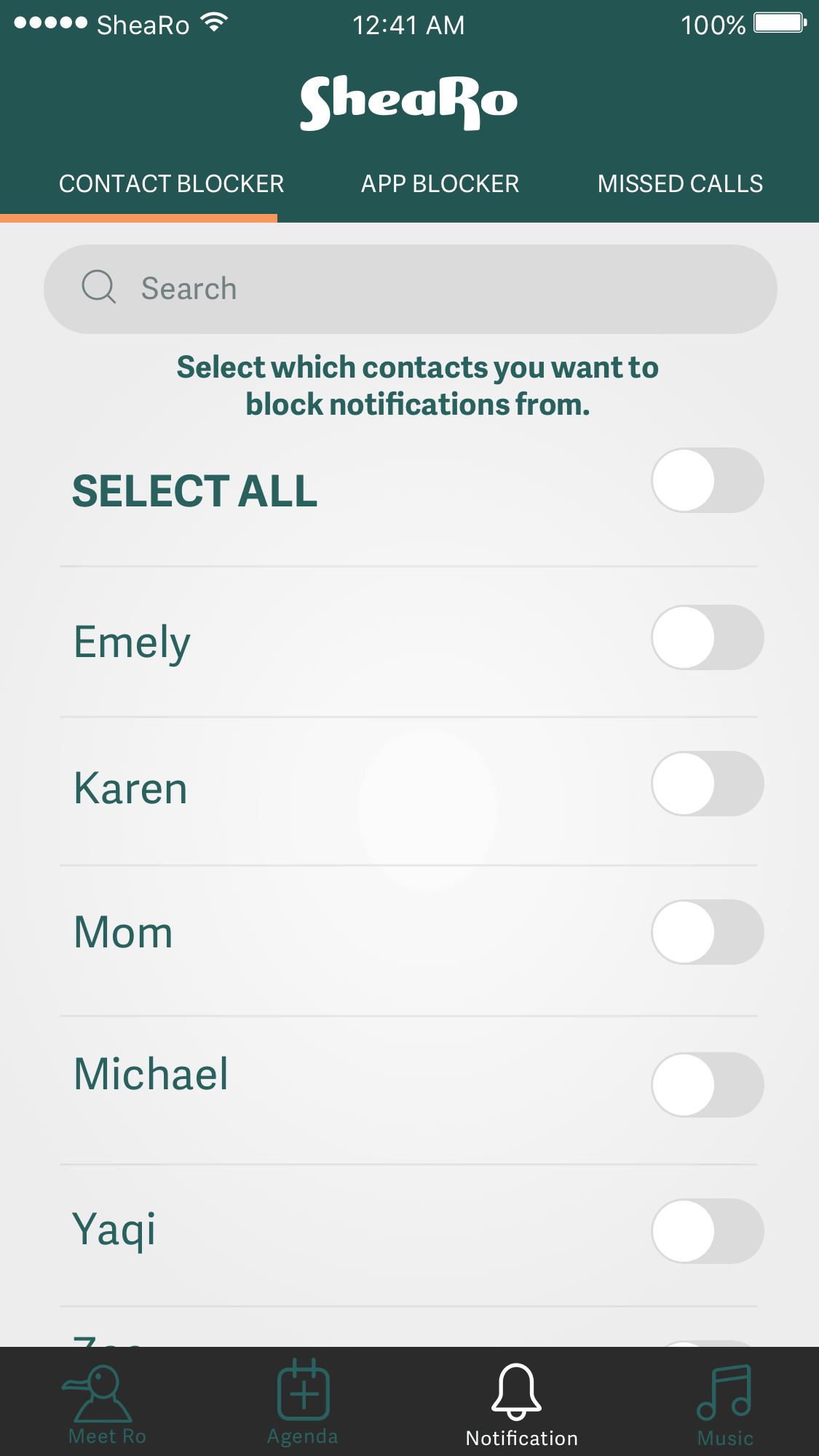The image size is (819, 1456).
Task: Open the Missed Calls tab
Action: [x=680, y=184]
